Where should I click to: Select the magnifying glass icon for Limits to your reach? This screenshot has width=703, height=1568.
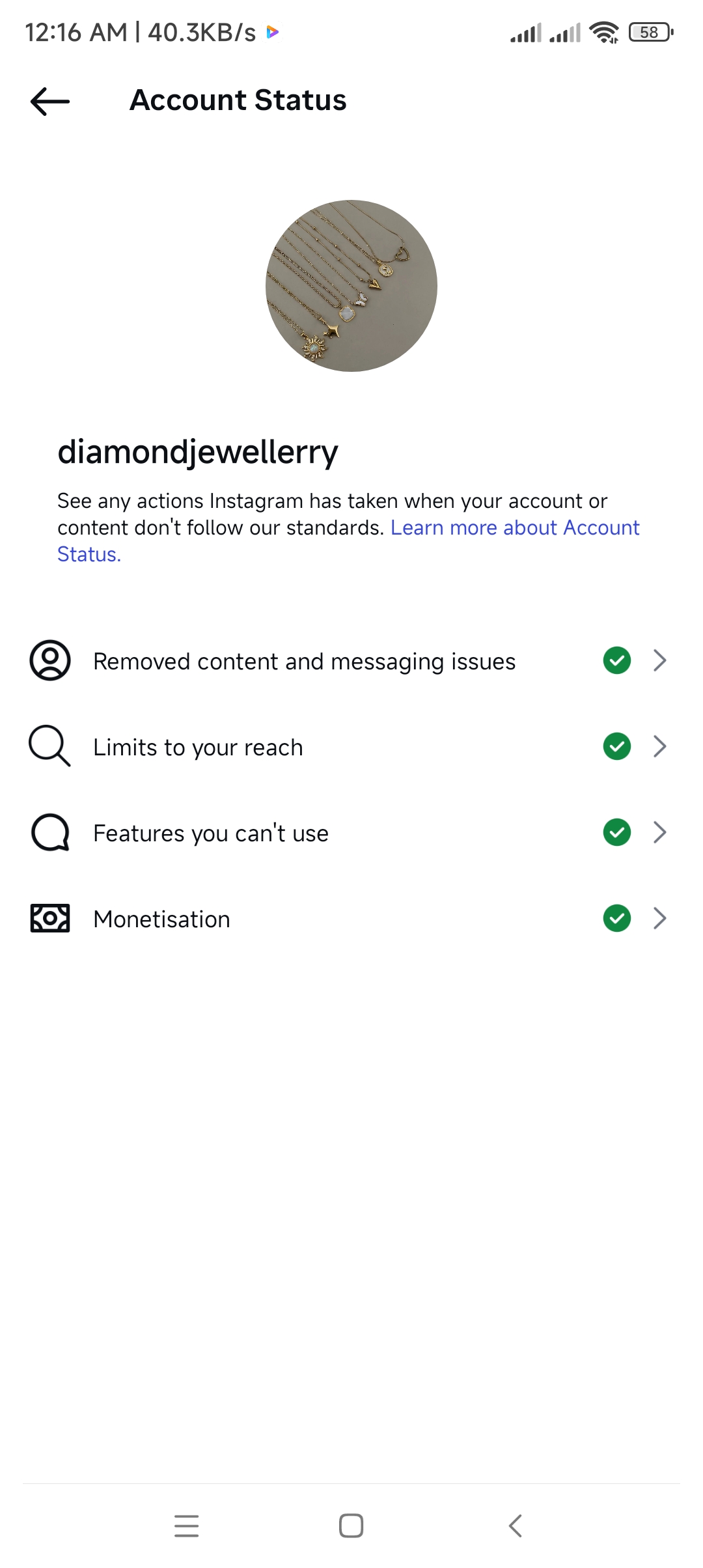click(x=49, y=747)
